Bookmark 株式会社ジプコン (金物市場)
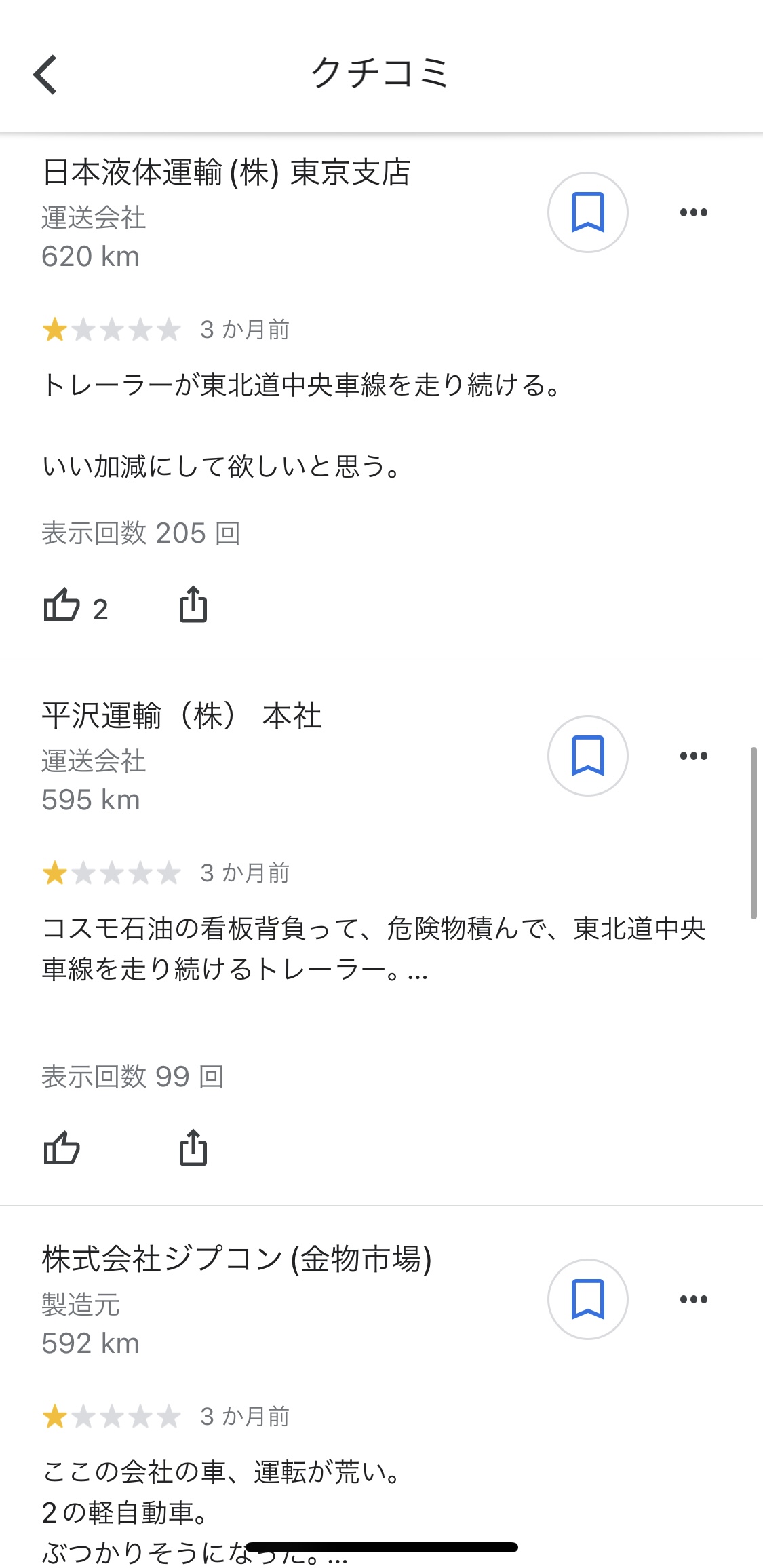Image resolution: width=763 pixels, height=1568 pixels. [x=587, y=1299]
